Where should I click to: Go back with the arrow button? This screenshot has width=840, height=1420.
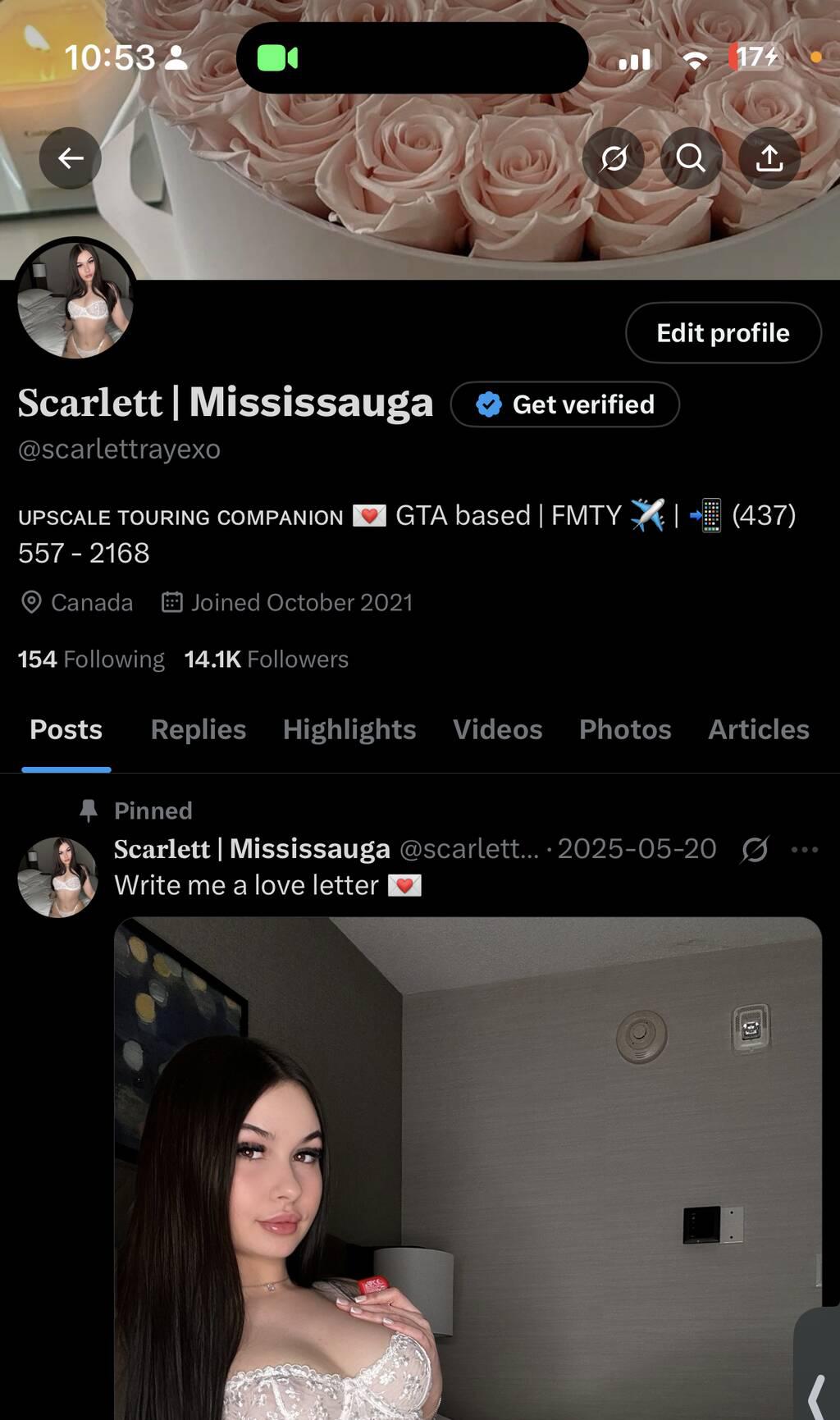71,158
